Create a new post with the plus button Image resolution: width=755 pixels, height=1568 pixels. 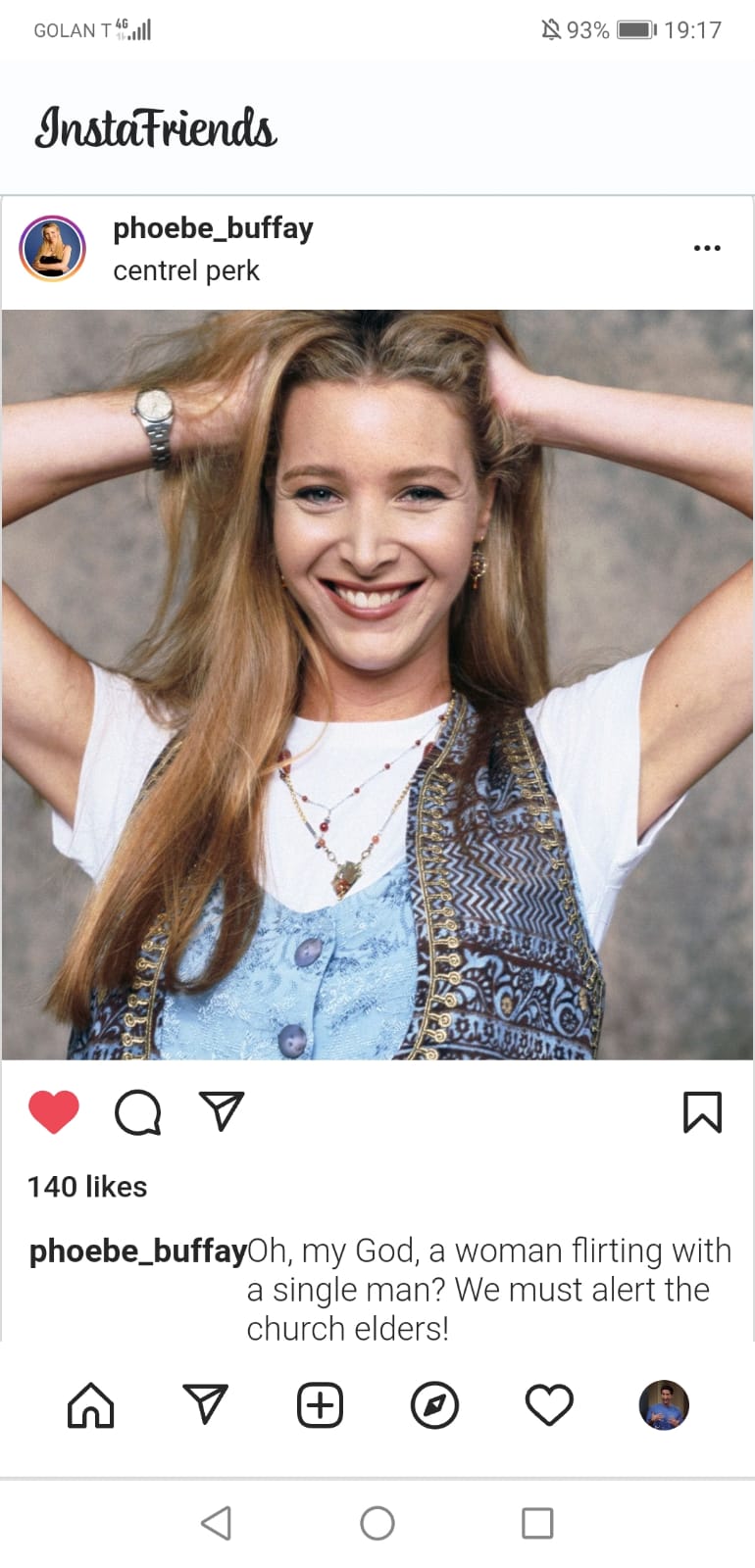(x=320, y=1405)
